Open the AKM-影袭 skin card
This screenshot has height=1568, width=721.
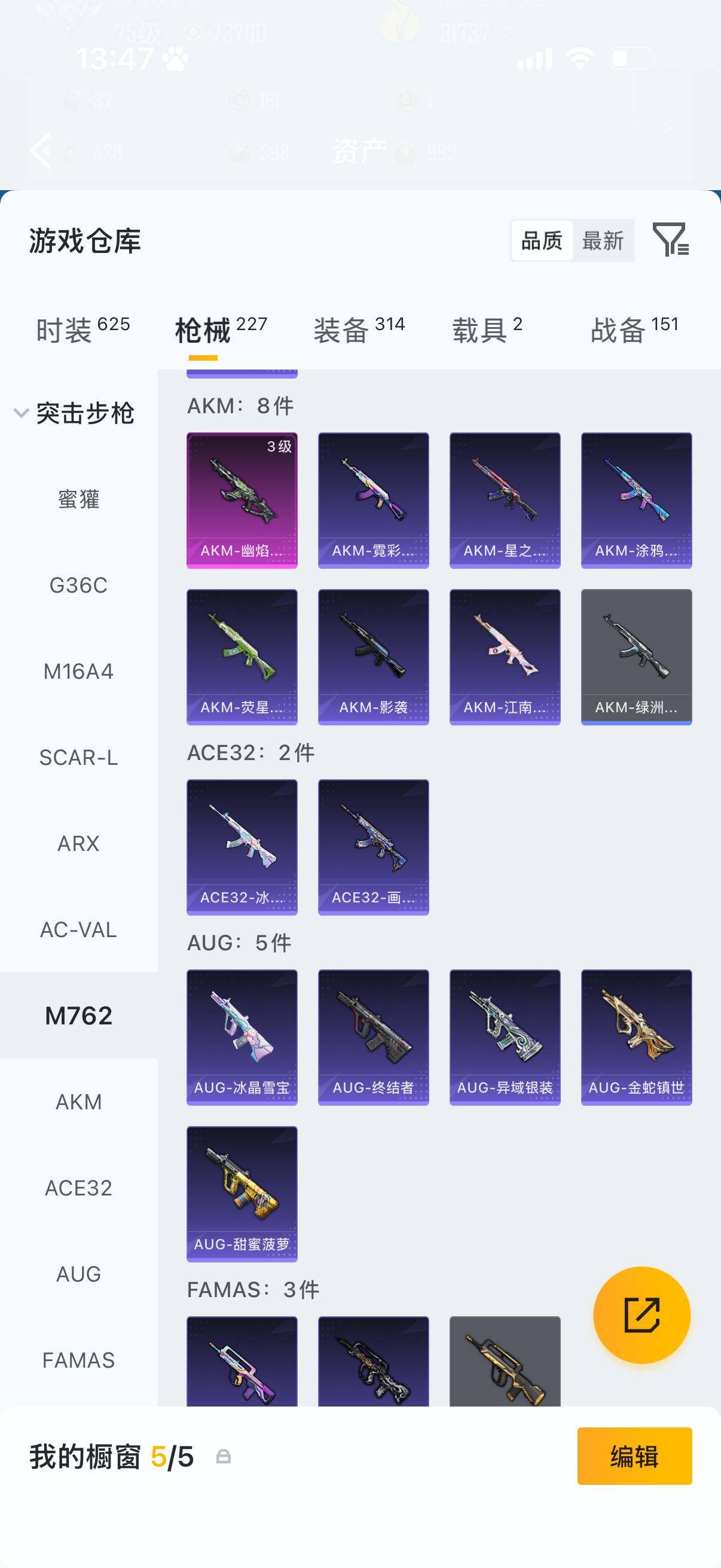pos(373,657)
